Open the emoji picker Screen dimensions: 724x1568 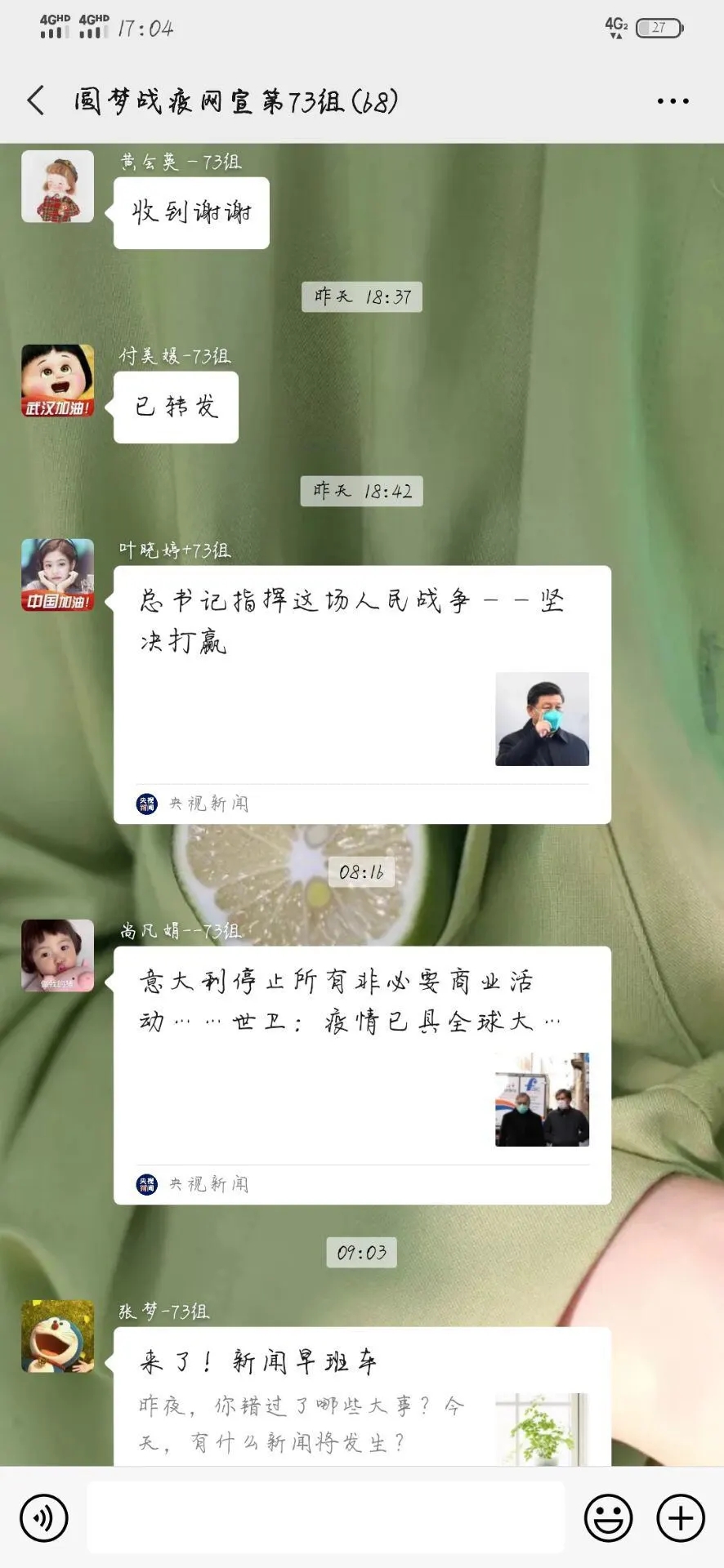coord(608,1518)
